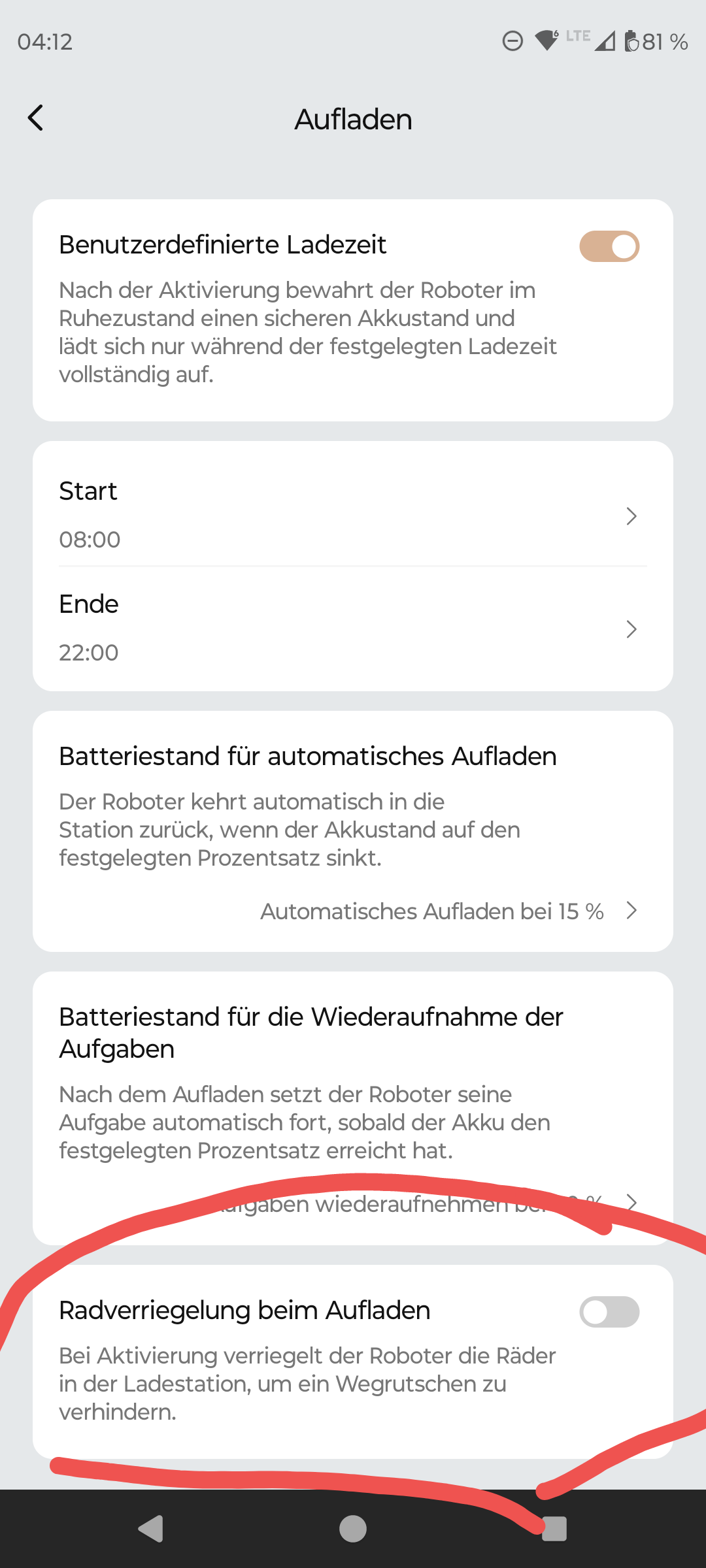Screen dimensions: 706x1568
Task: Disable the Benutzerdefinierte Ladezeit switch
Action: pos(609,246)
